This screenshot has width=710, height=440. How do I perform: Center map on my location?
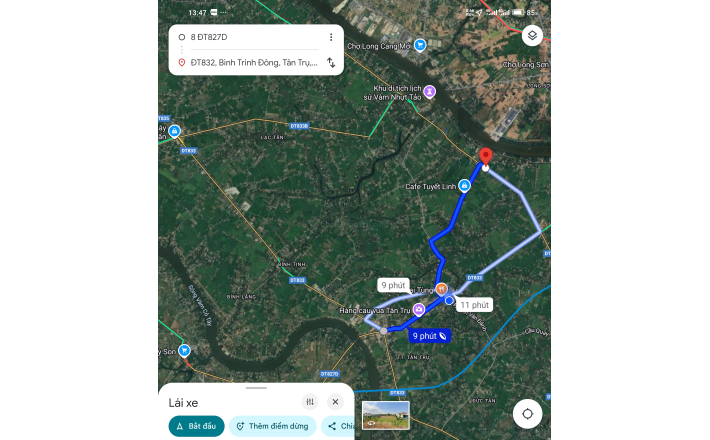tap(527, 413)
